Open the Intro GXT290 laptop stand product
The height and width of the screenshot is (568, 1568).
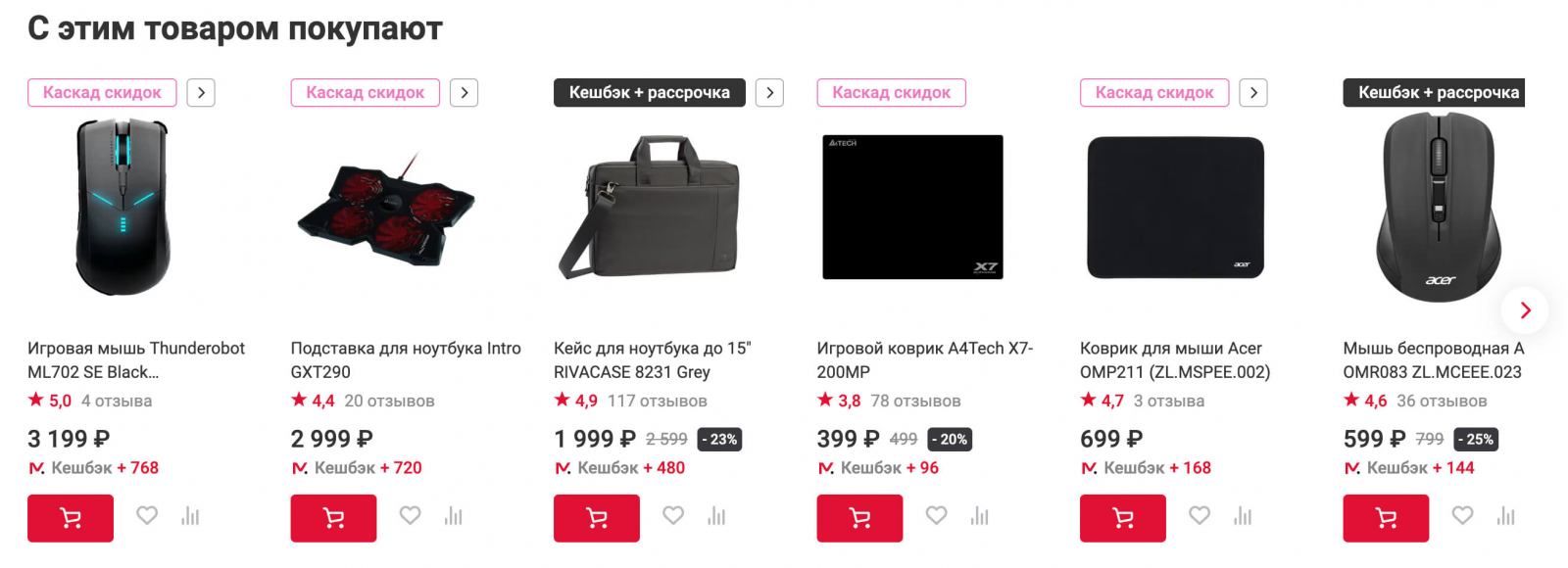click(x=405, y=359)
